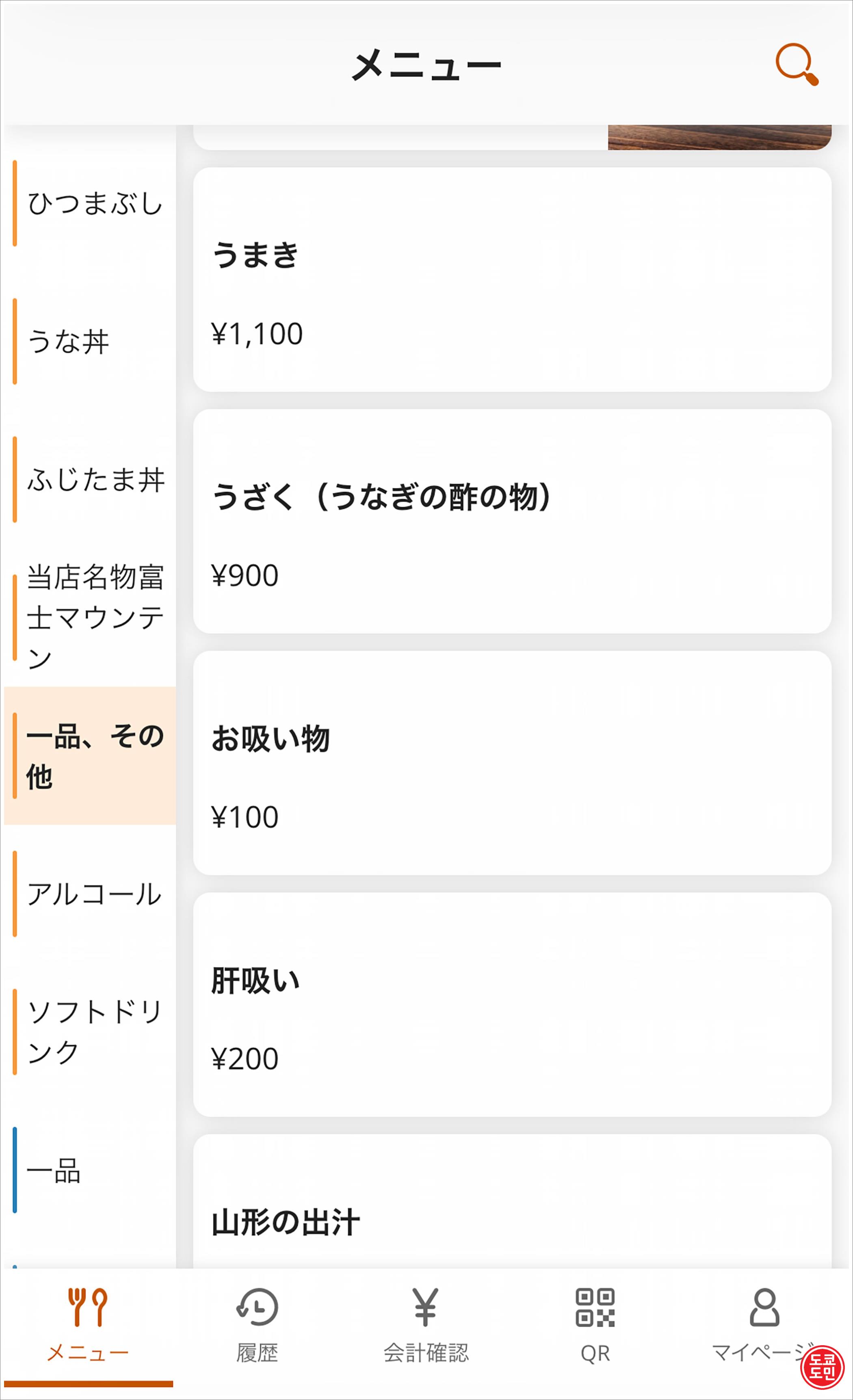Select the 一品、その他 category
Viewport: 853px width, 1400px height.
[90, 756]
